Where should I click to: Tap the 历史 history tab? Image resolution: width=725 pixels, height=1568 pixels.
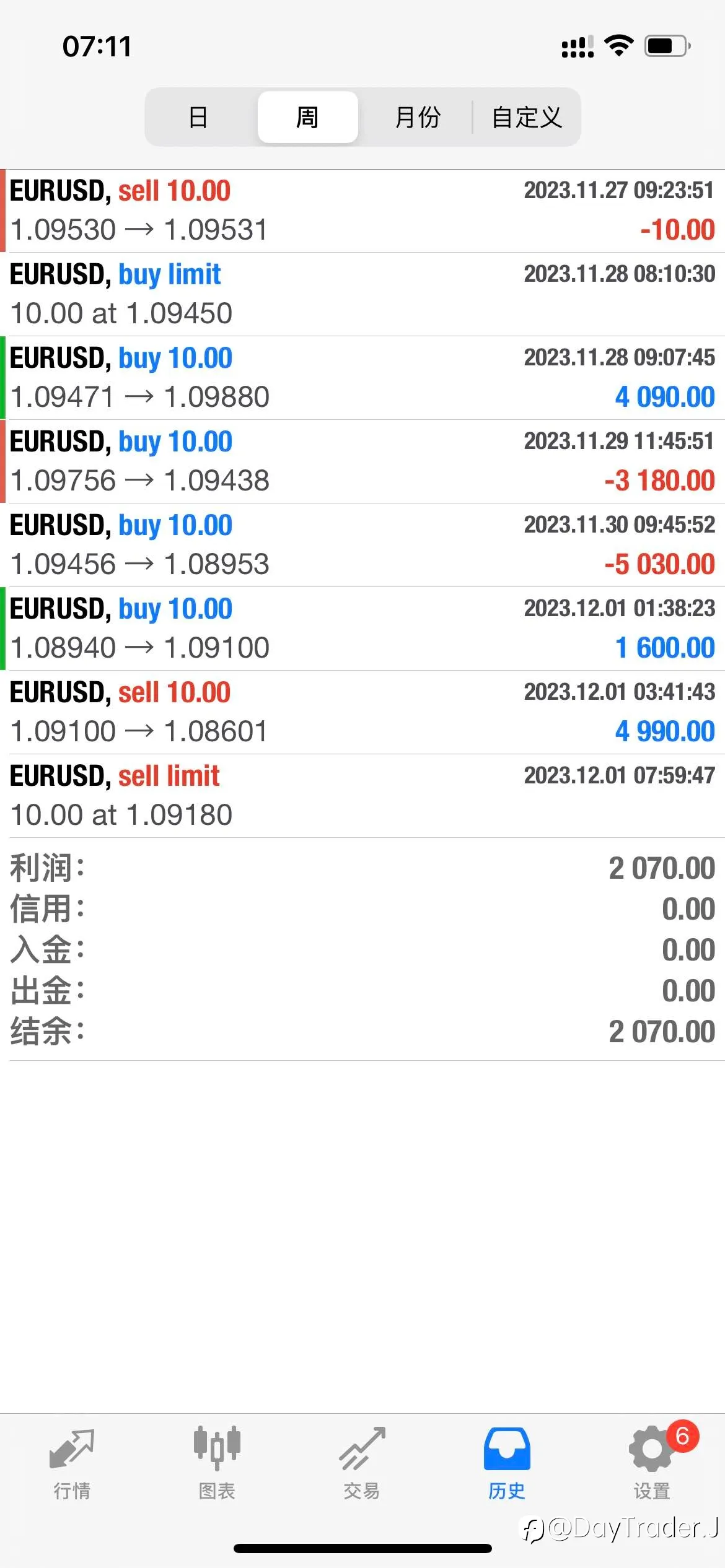[507, 1463]
